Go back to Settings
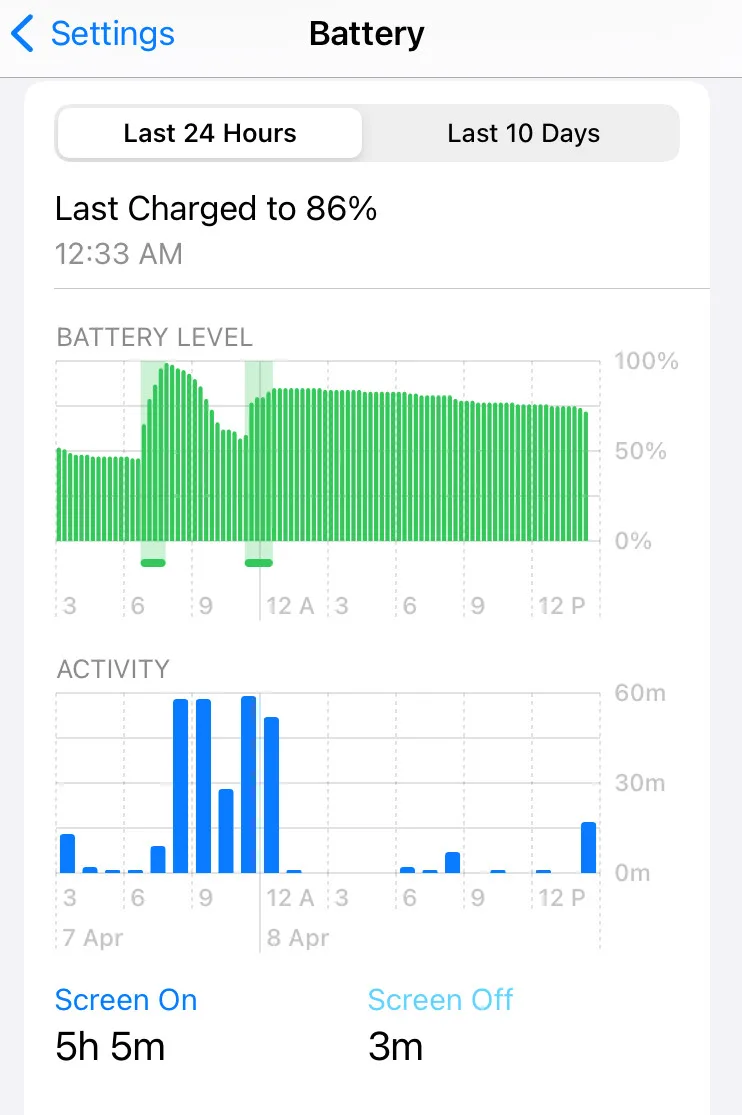 coord(93,34)
